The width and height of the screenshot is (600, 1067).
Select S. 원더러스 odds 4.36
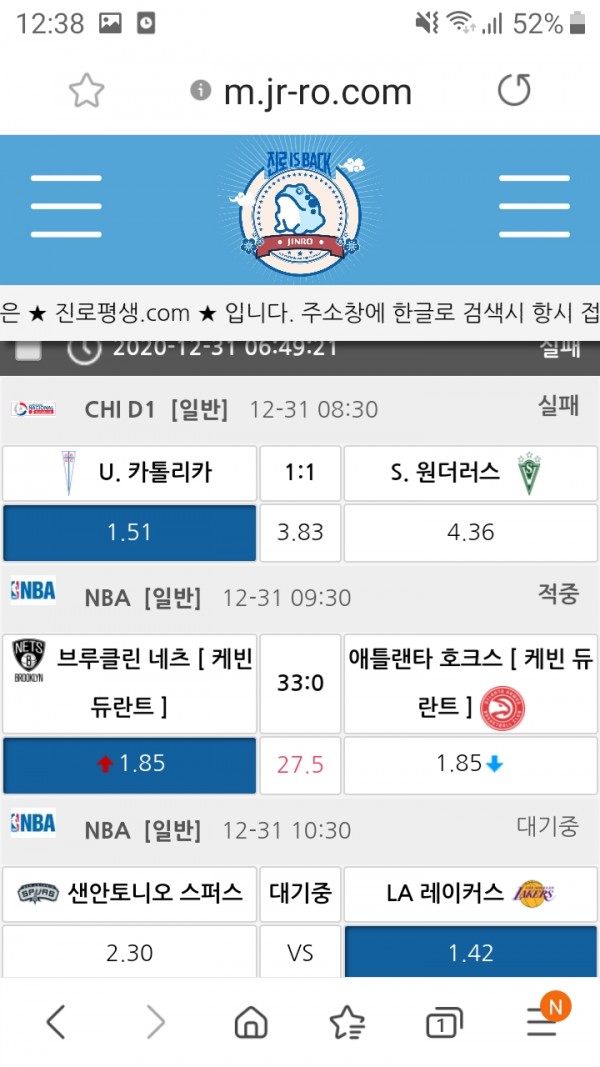click(x=470, y=532)
